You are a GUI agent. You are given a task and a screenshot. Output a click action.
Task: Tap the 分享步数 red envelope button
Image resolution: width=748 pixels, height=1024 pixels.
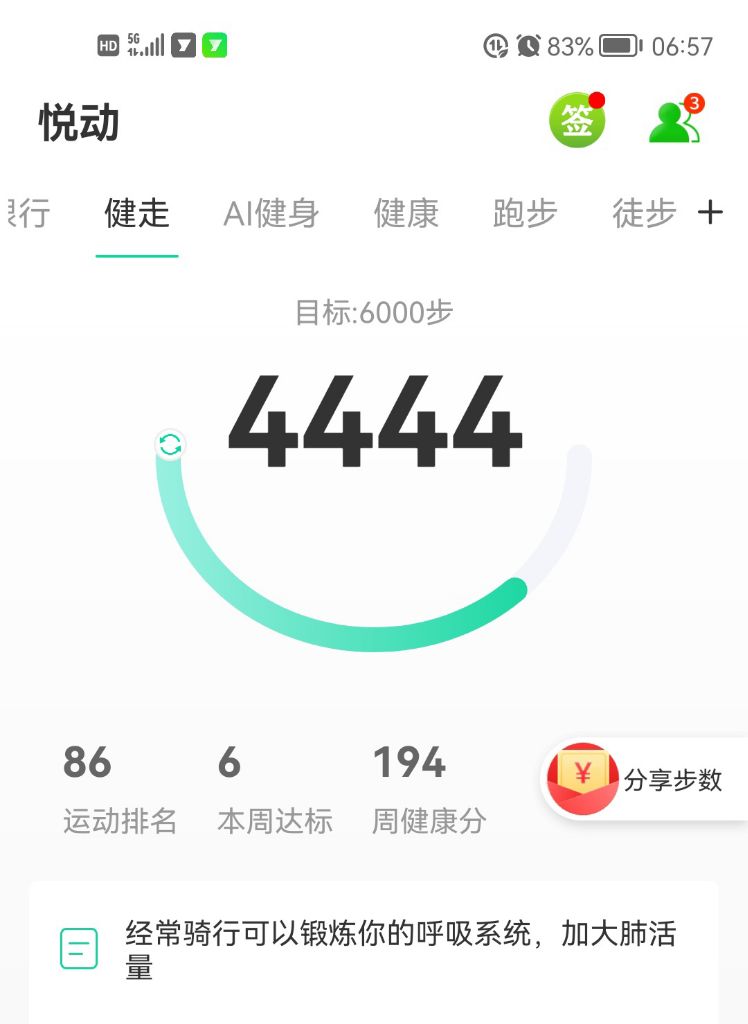645,780
